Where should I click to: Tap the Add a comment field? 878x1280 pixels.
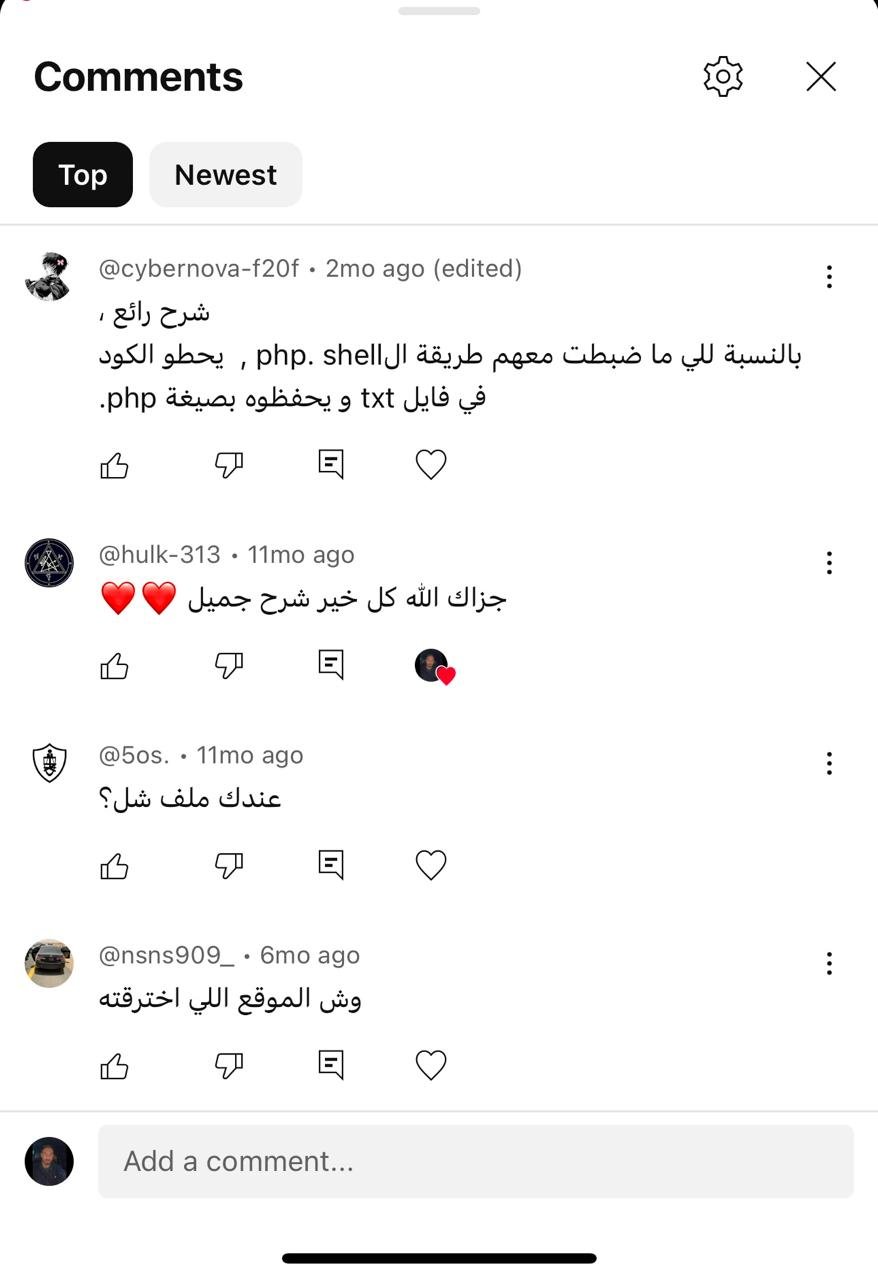(475, 1161)
